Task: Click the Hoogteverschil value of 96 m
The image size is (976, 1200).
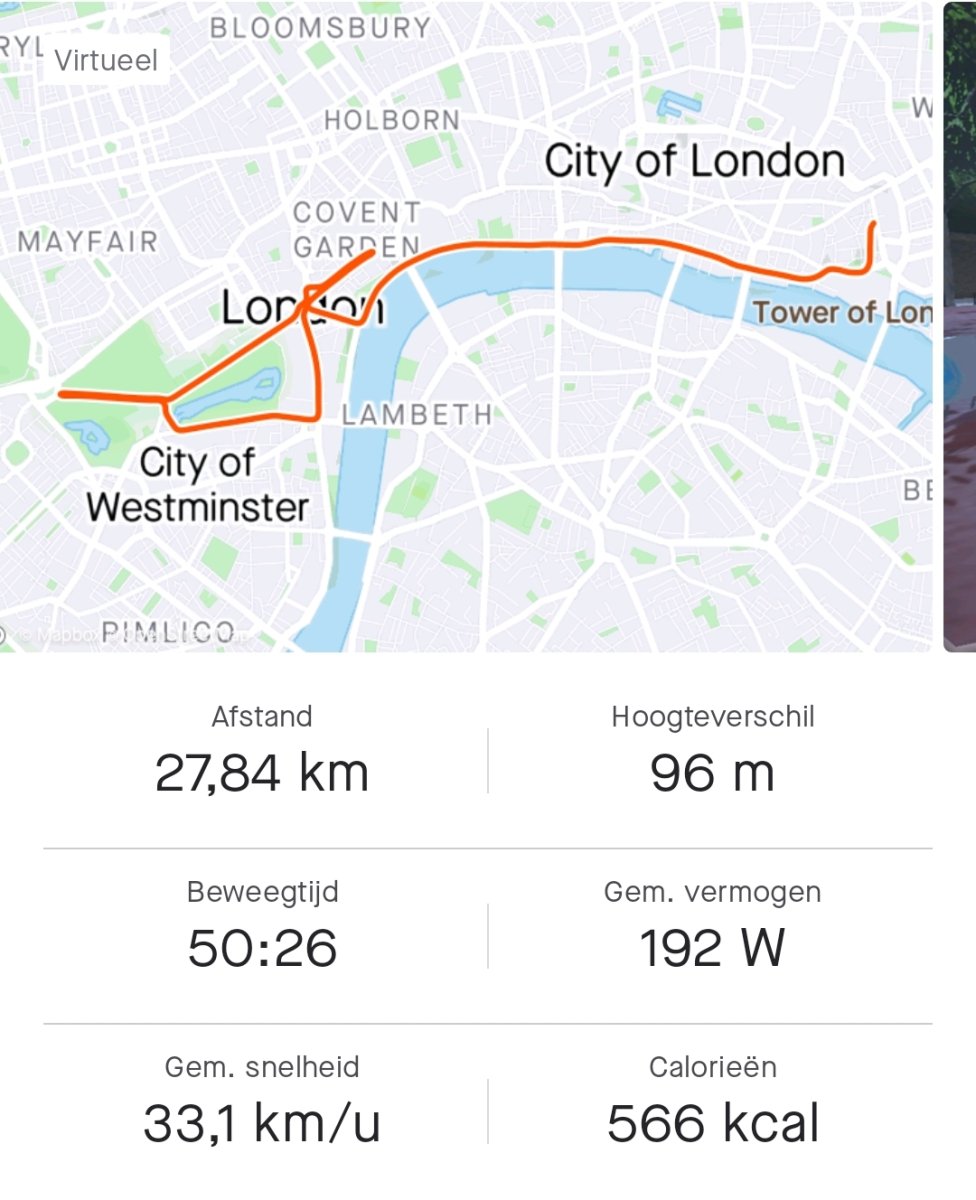Action: click(x=712, y=774)
